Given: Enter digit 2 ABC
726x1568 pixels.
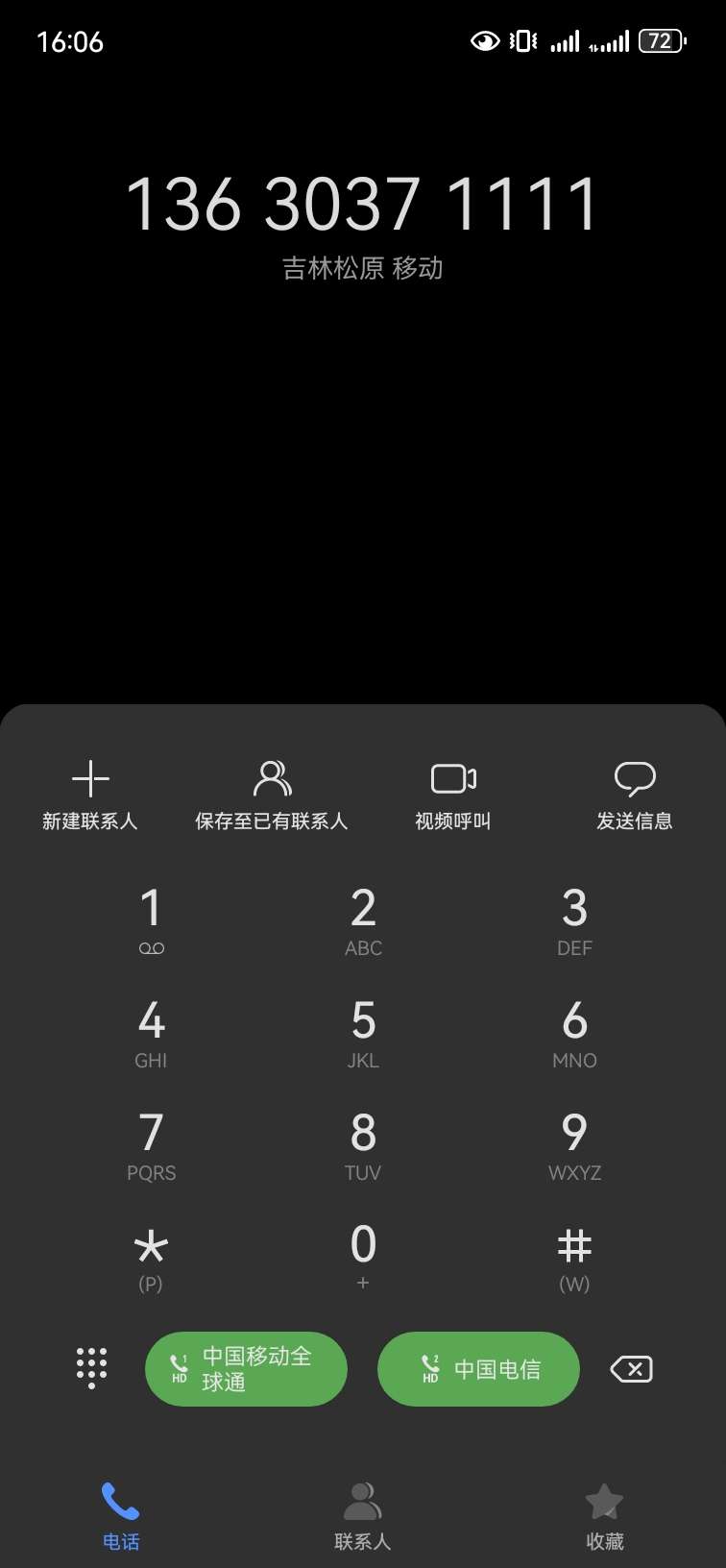Looking at the screenshot, I should point(363,920).
